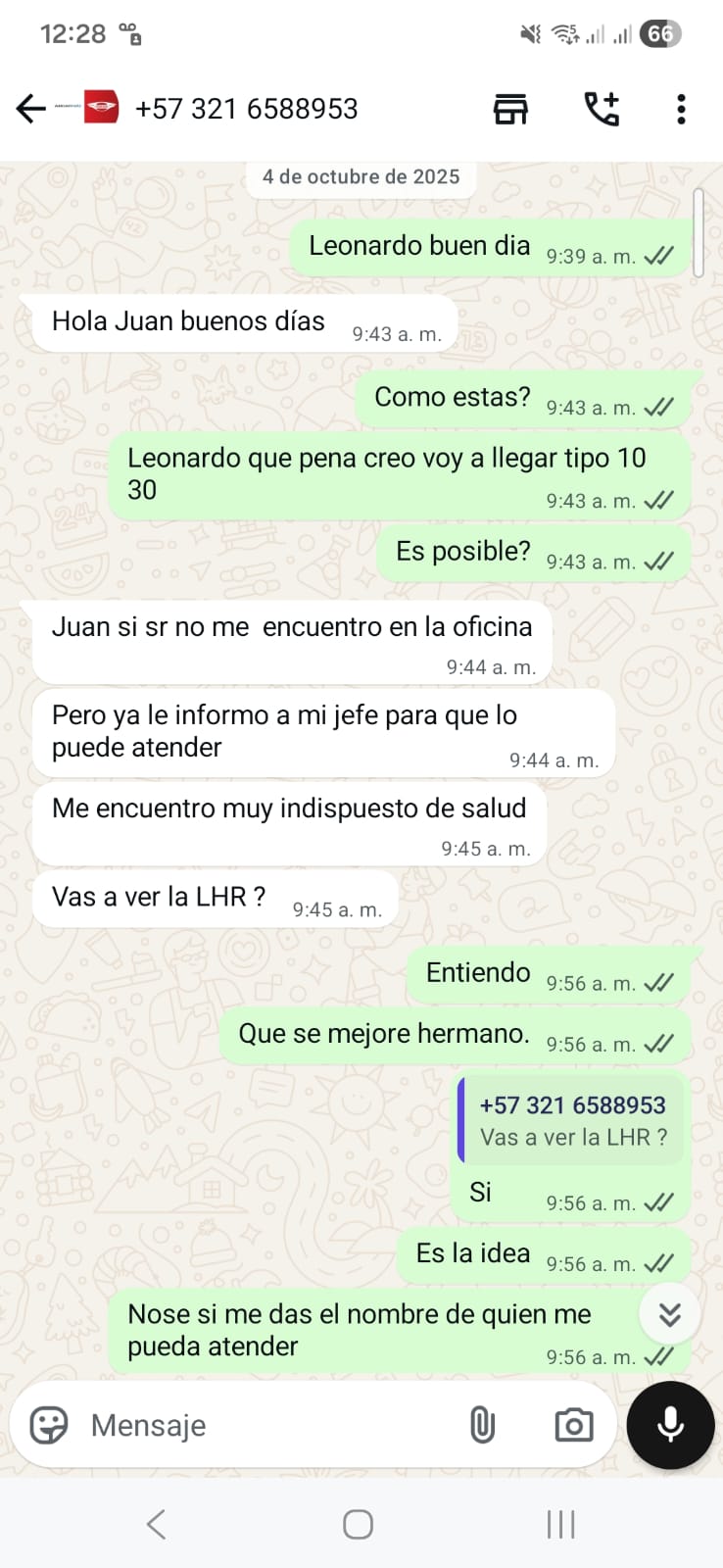The width and height of the screenshot is (723, 1568).
Task: Go back to the chats list
Action: tap(31, 108)
